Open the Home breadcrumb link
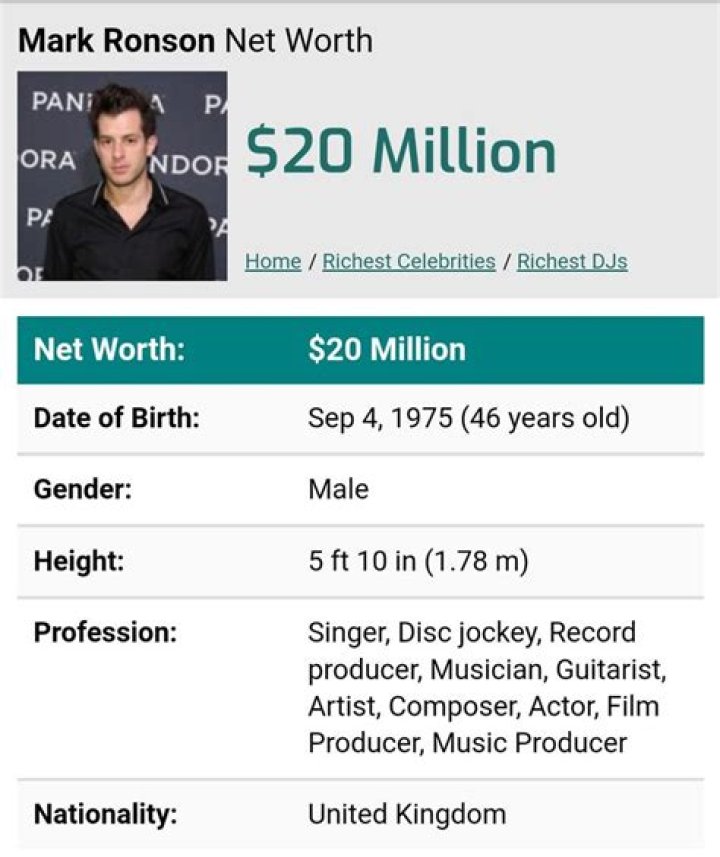Screen dimensions: 720x857 point(273,261)
